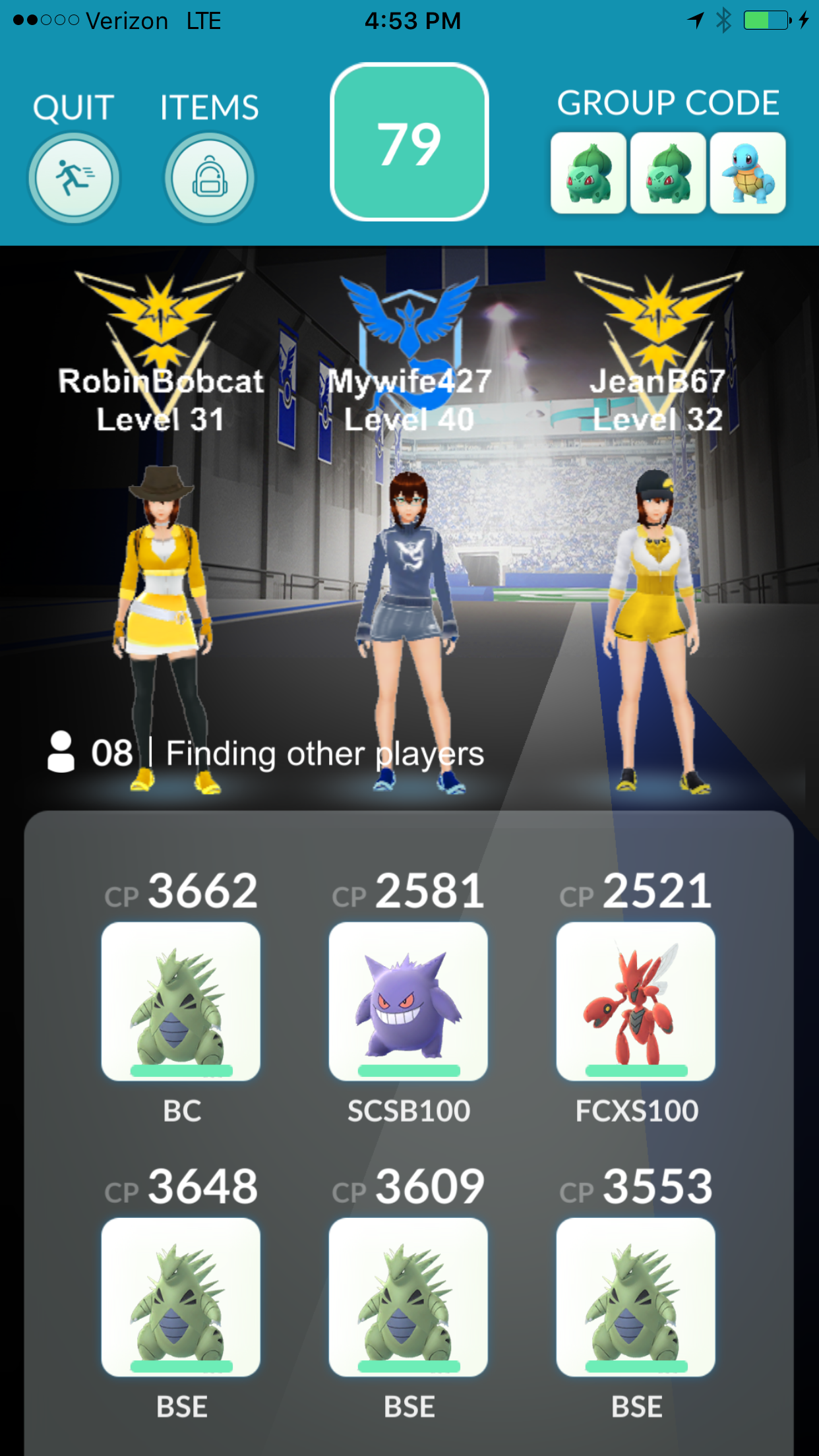Quit the raid lobby

tap(74, 178)
